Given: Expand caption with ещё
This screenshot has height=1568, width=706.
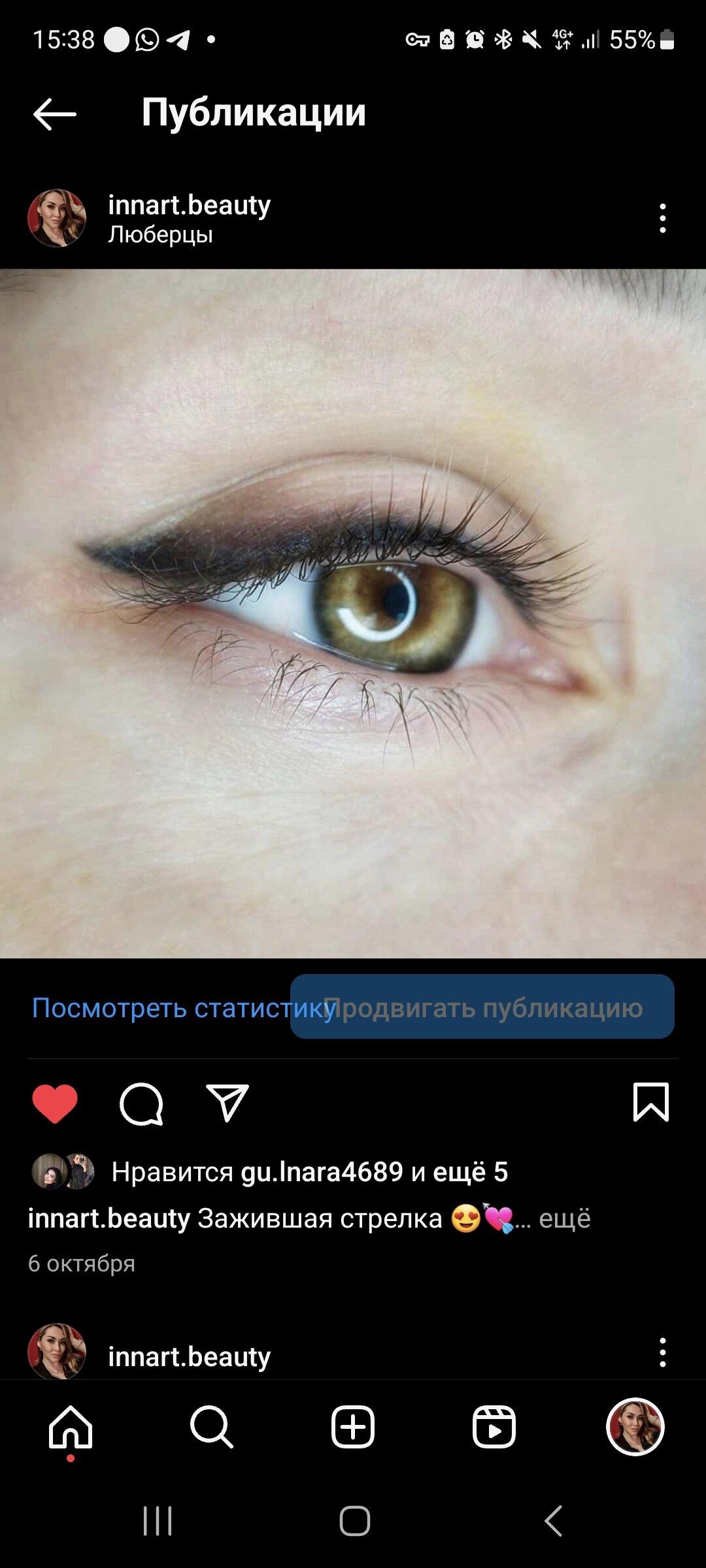Looking at the screenshot, I should [565, 1218].
